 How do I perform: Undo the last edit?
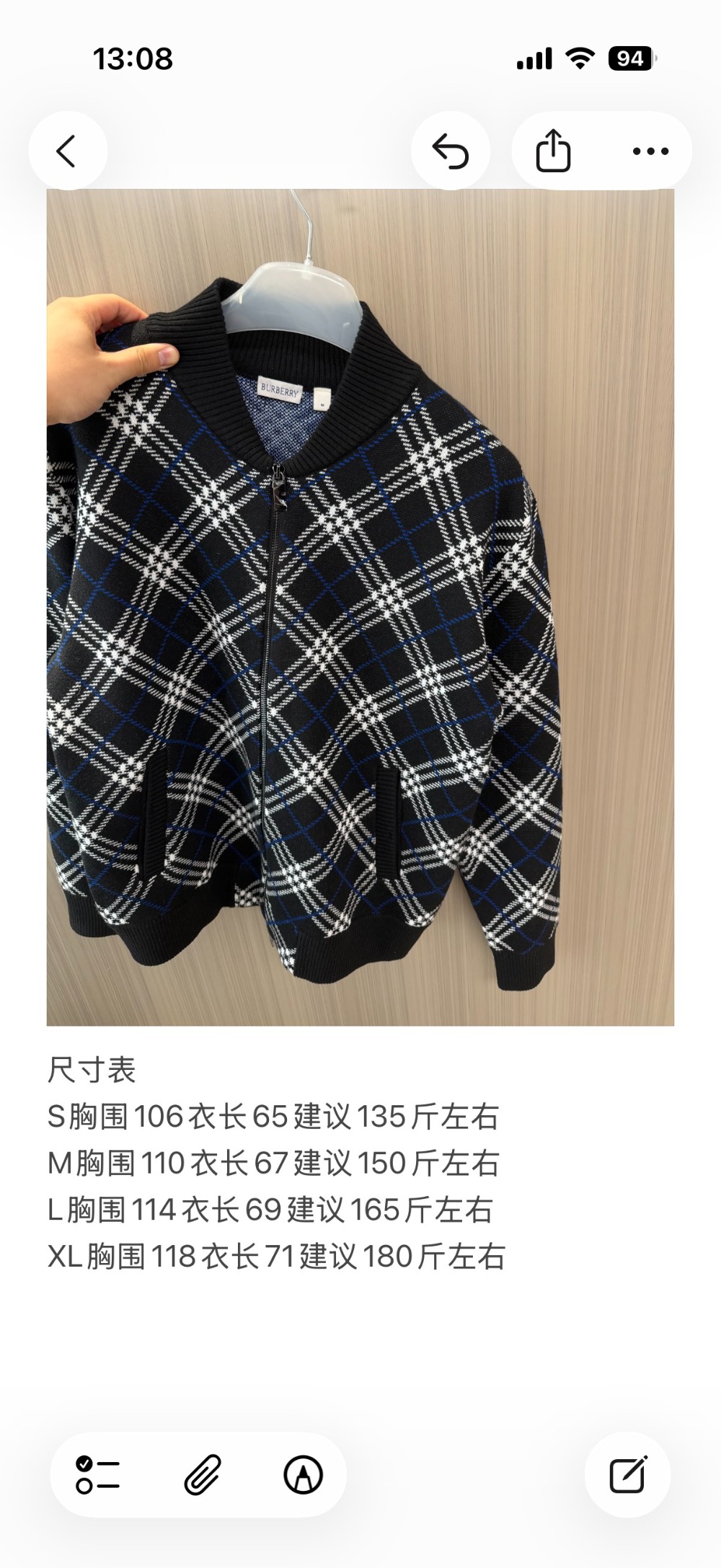pos(448,149)
